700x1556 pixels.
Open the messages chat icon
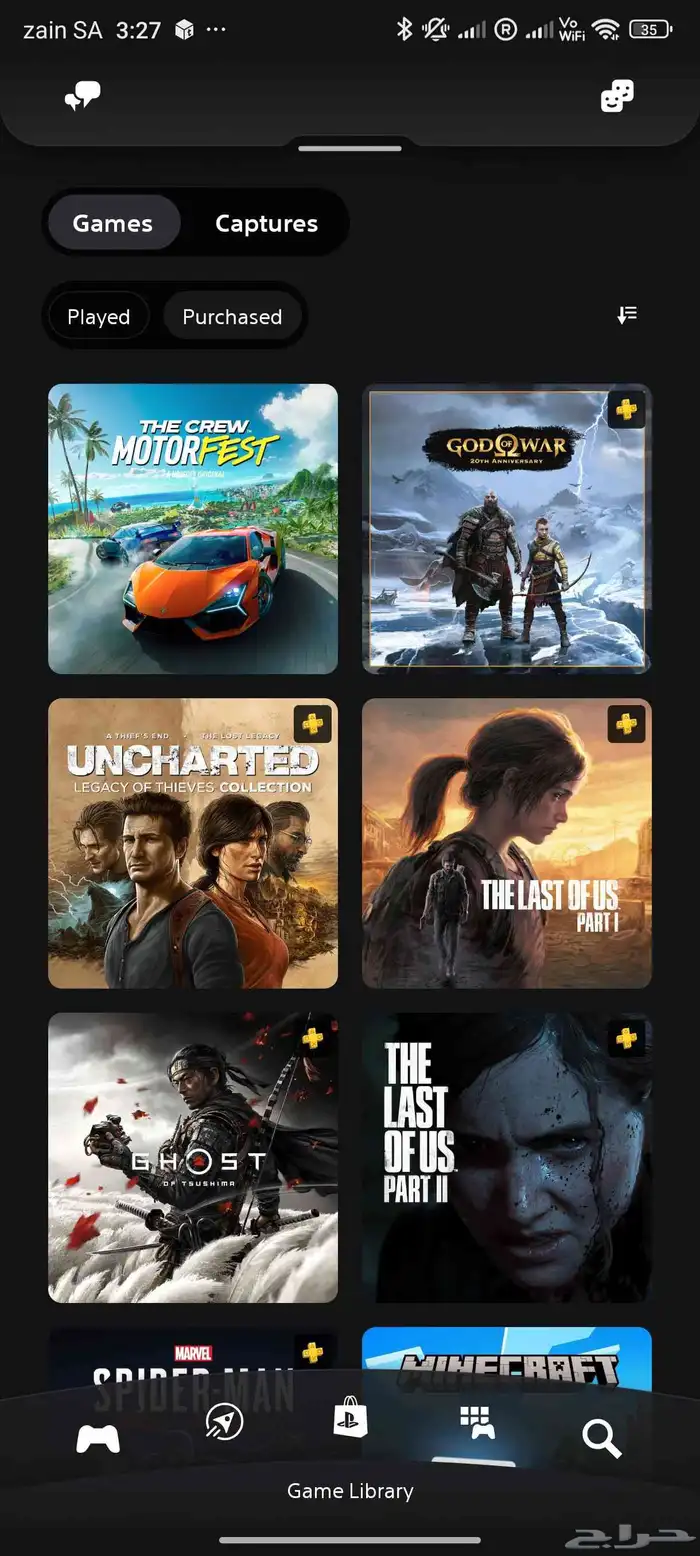pos(82,96)
